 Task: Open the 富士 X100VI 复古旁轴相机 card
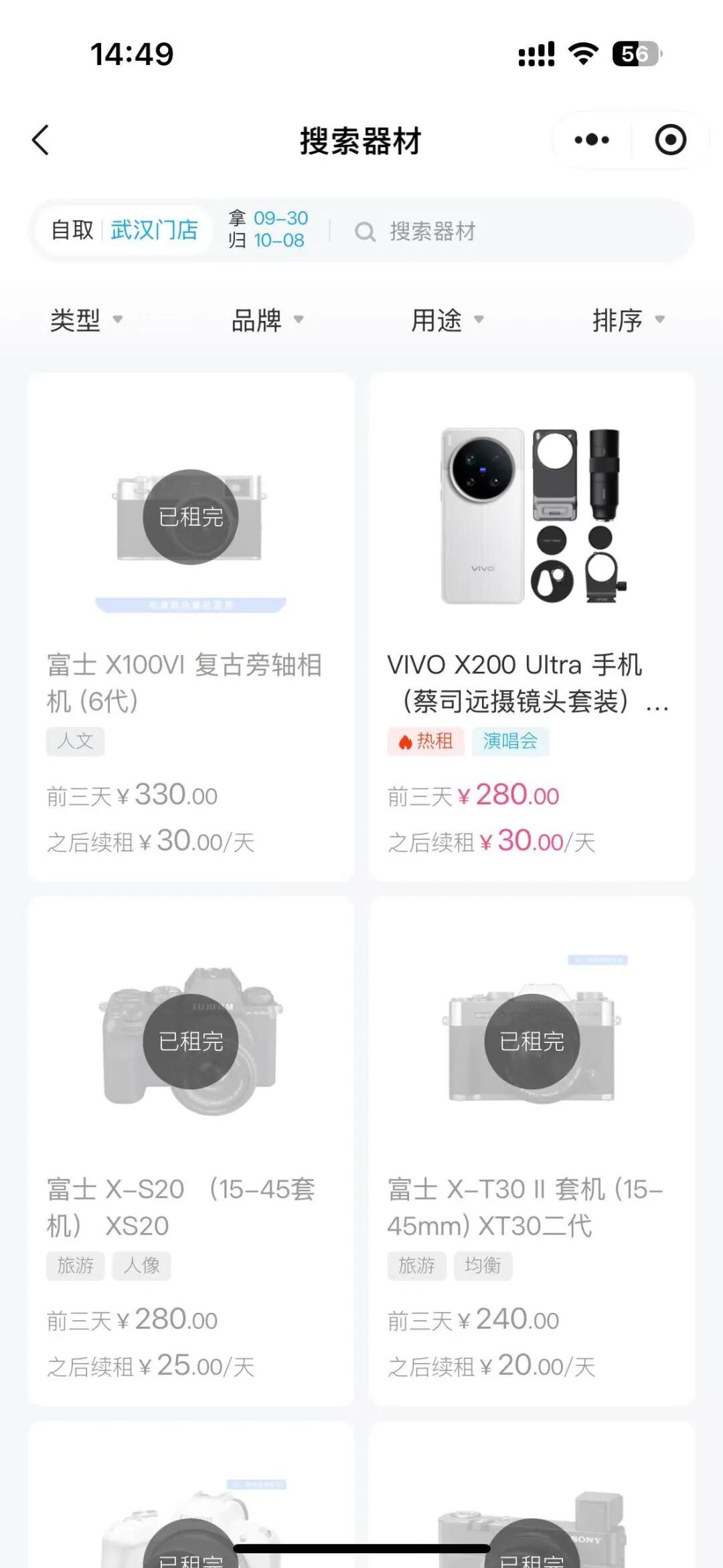191,626
